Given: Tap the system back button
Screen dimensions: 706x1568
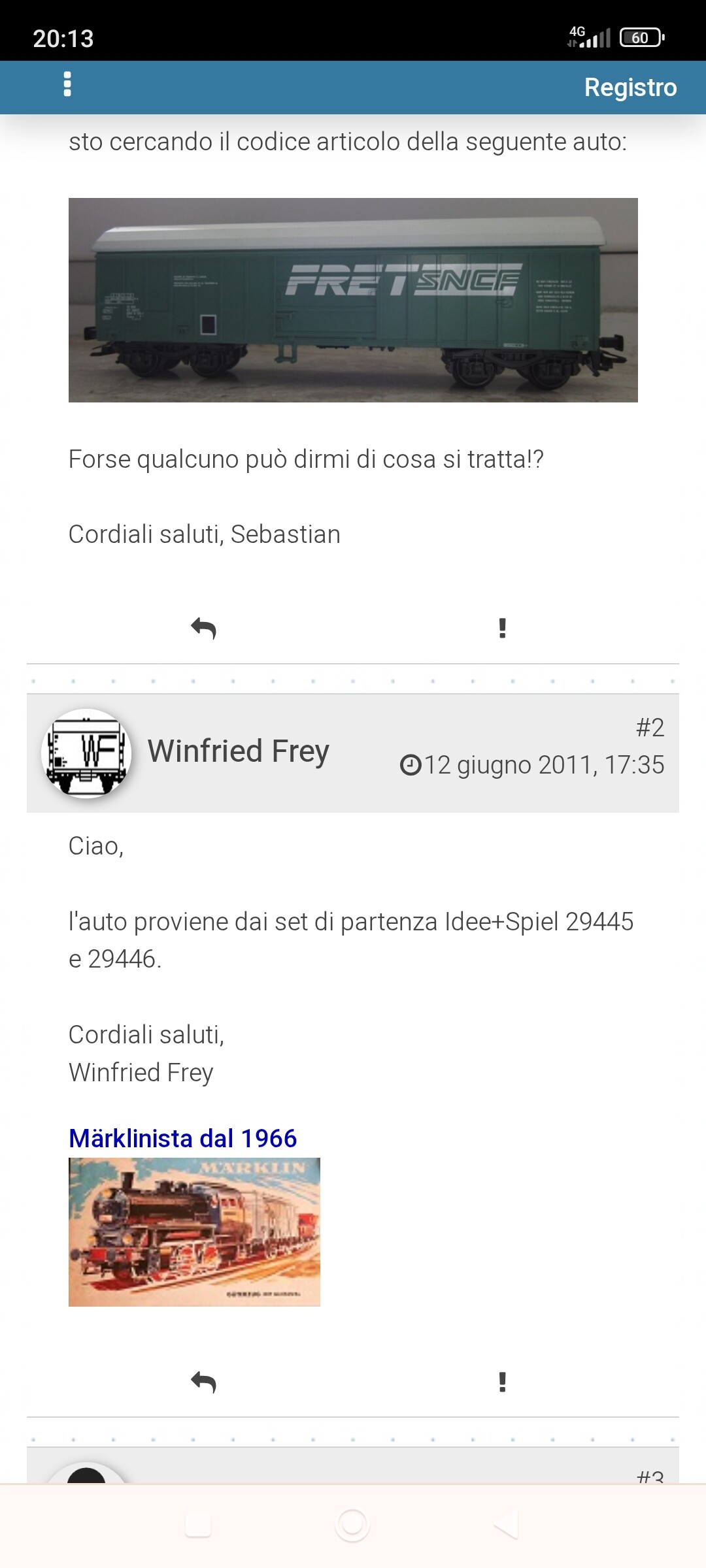Looking at the screenshot, I should tap(507, 1525).
